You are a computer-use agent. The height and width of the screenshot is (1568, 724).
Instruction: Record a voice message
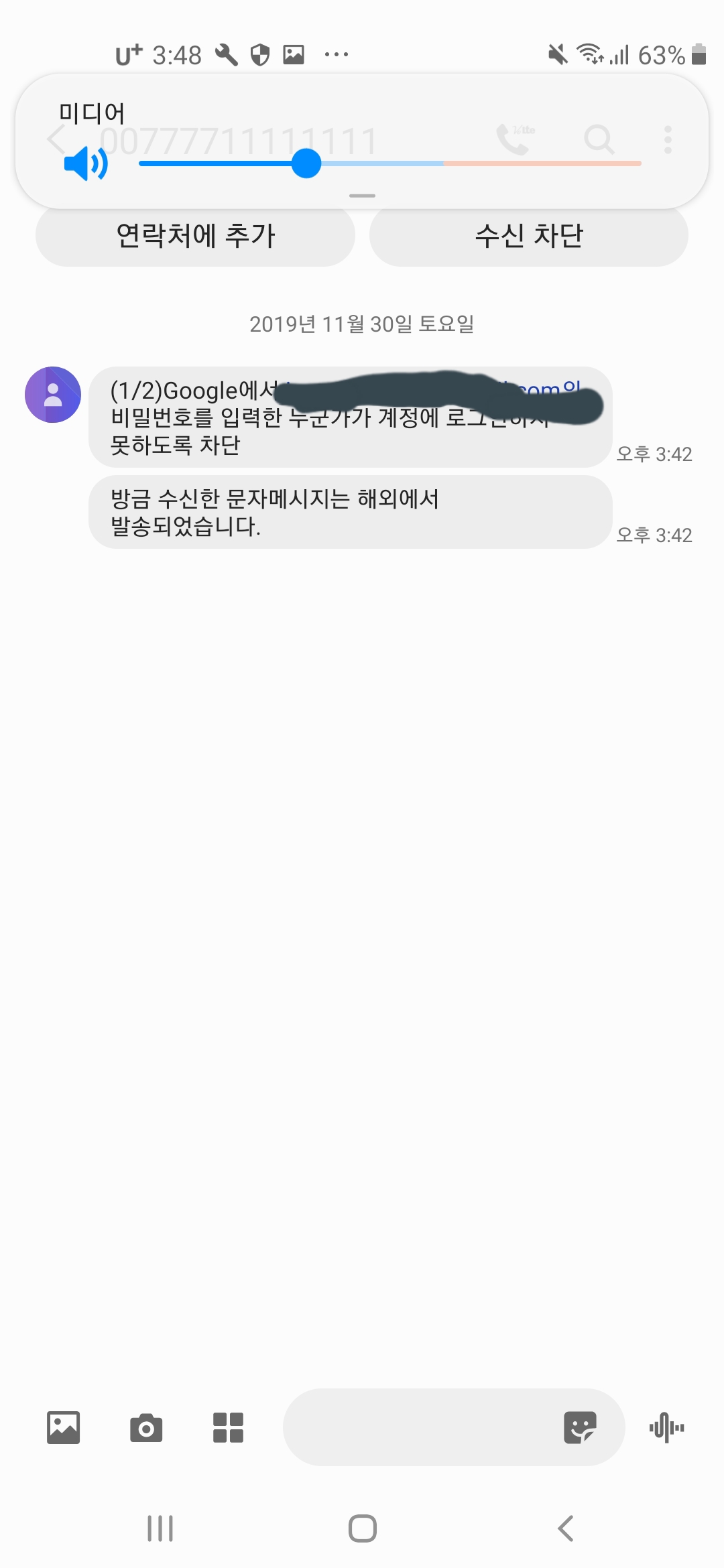667,1427
